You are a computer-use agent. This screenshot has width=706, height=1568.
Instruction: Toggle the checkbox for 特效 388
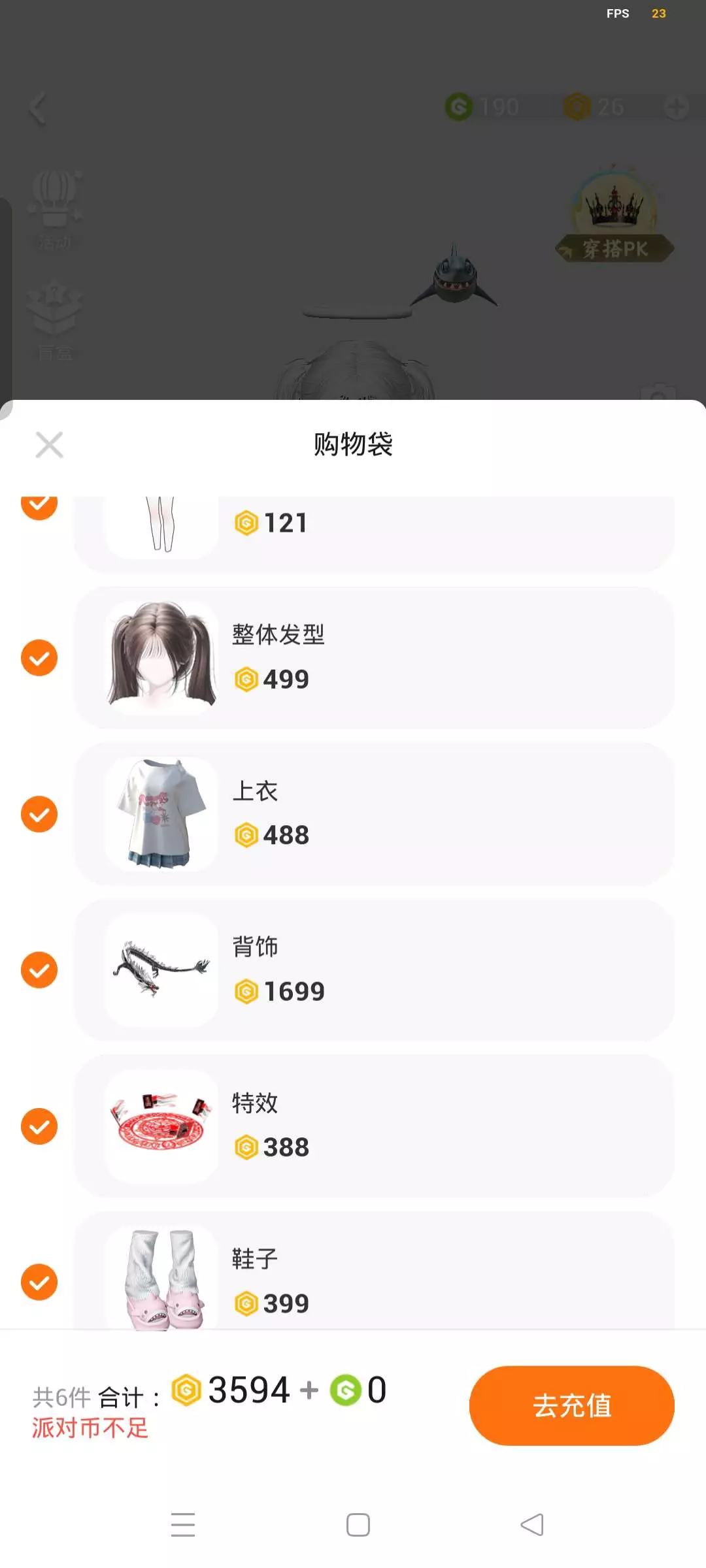pyautogui.click(x=39, y=1126)
